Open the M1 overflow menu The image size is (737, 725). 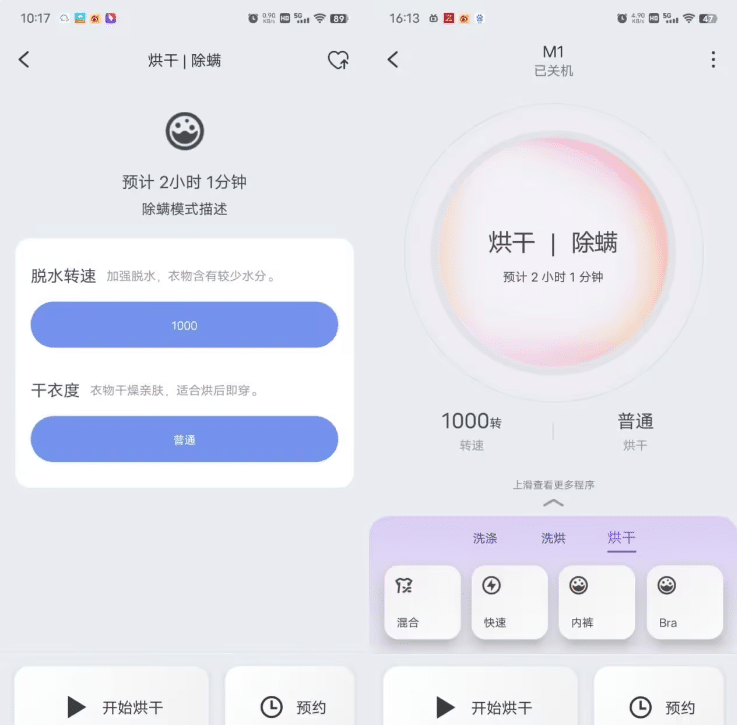pyautogui.click(x=712, y=60)
